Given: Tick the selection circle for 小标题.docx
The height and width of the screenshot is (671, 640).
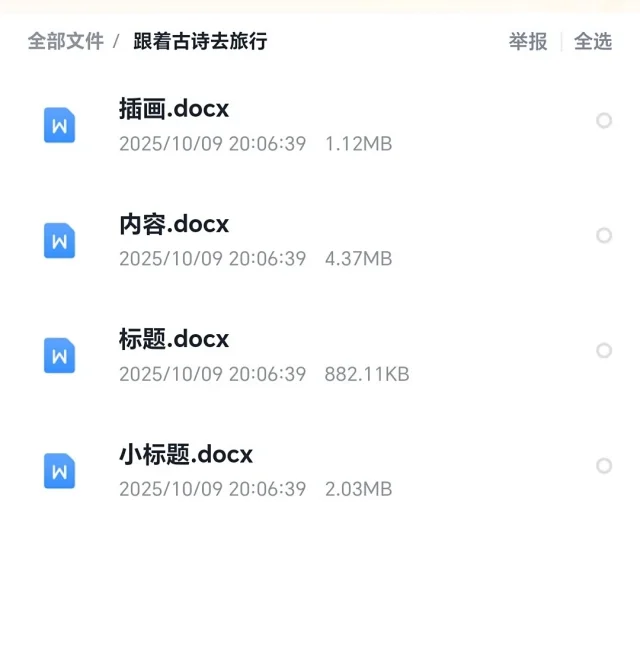Looking at the screenshot, I should point(604,466).
